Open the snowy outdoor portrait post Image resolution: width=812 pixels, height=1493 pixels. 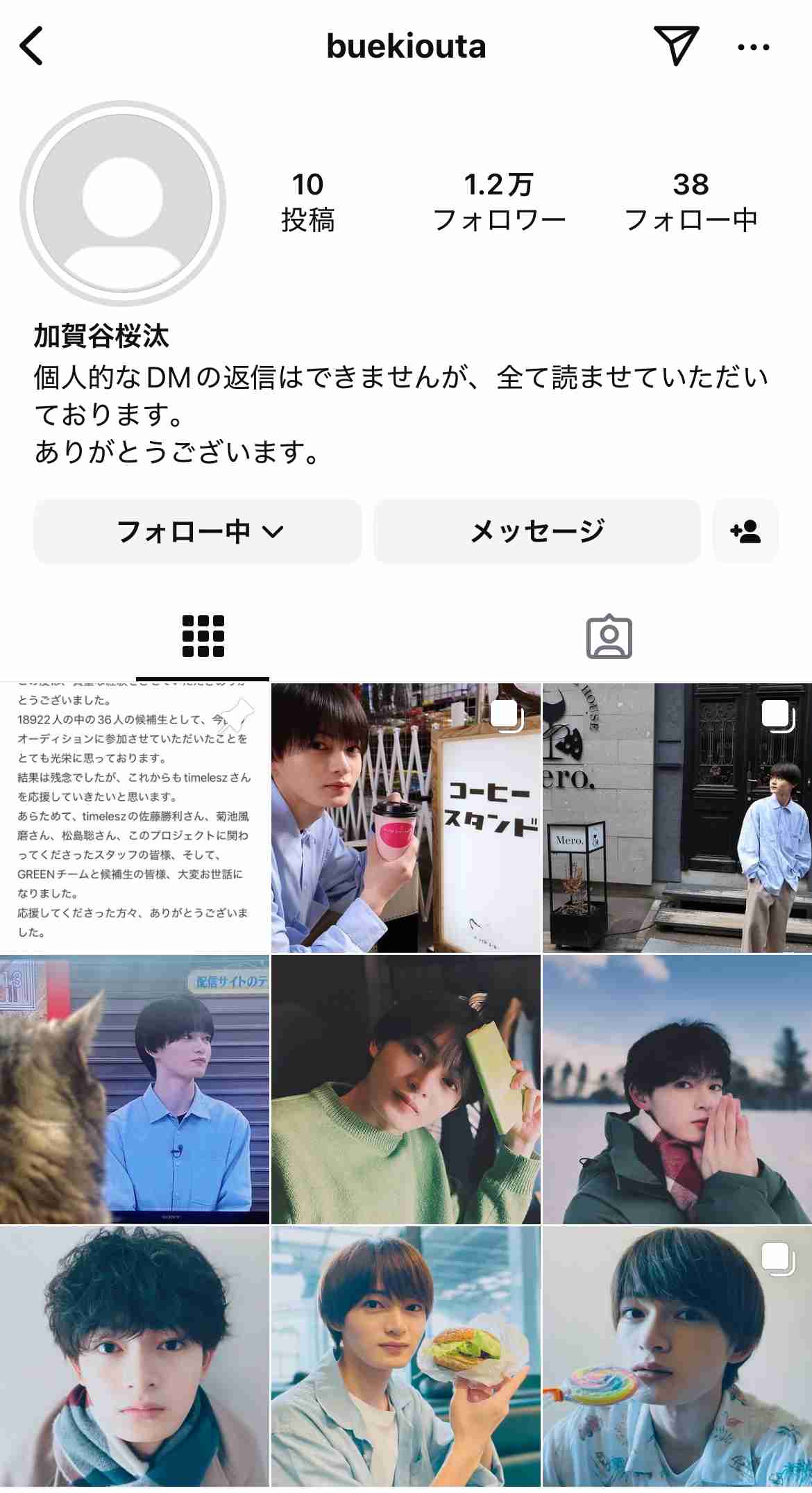[677, 1089]
